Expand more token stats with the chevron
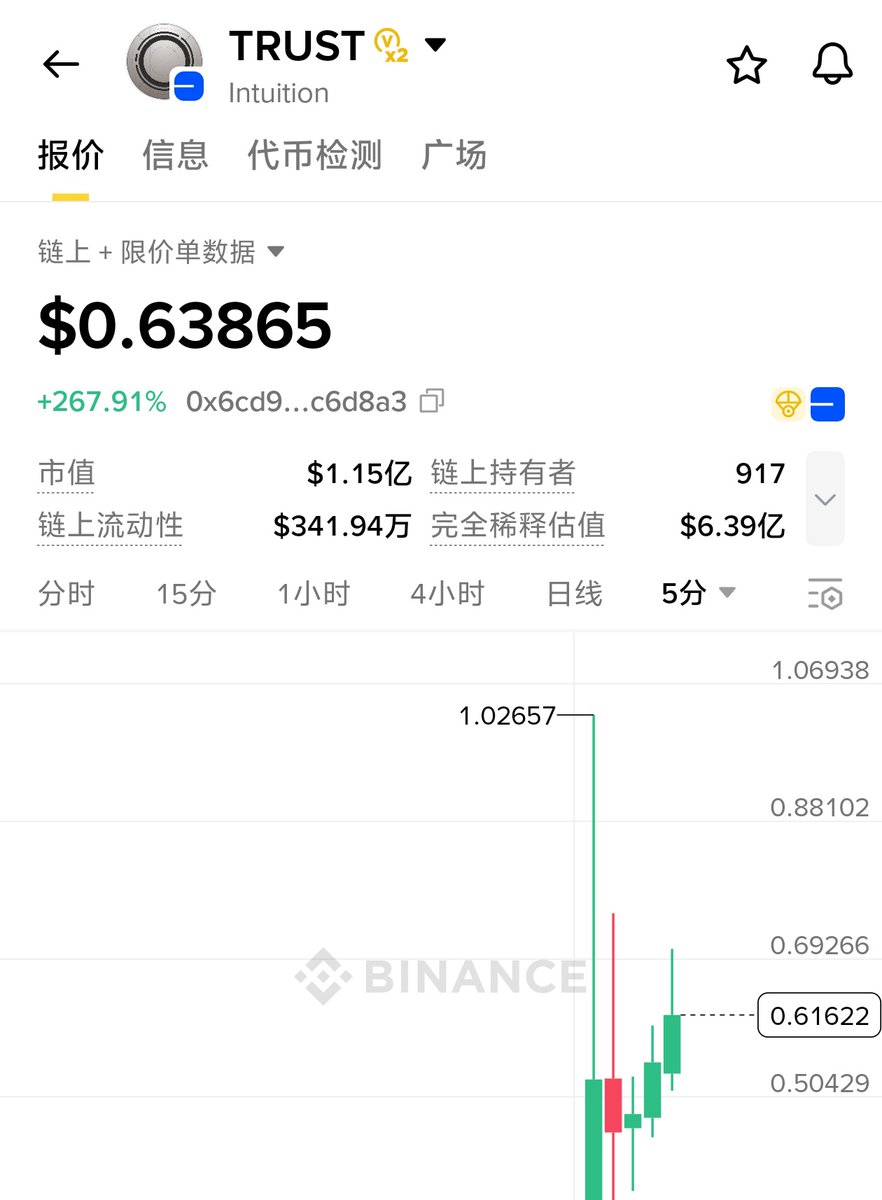Screen dimensions: 882x1200 825,499
